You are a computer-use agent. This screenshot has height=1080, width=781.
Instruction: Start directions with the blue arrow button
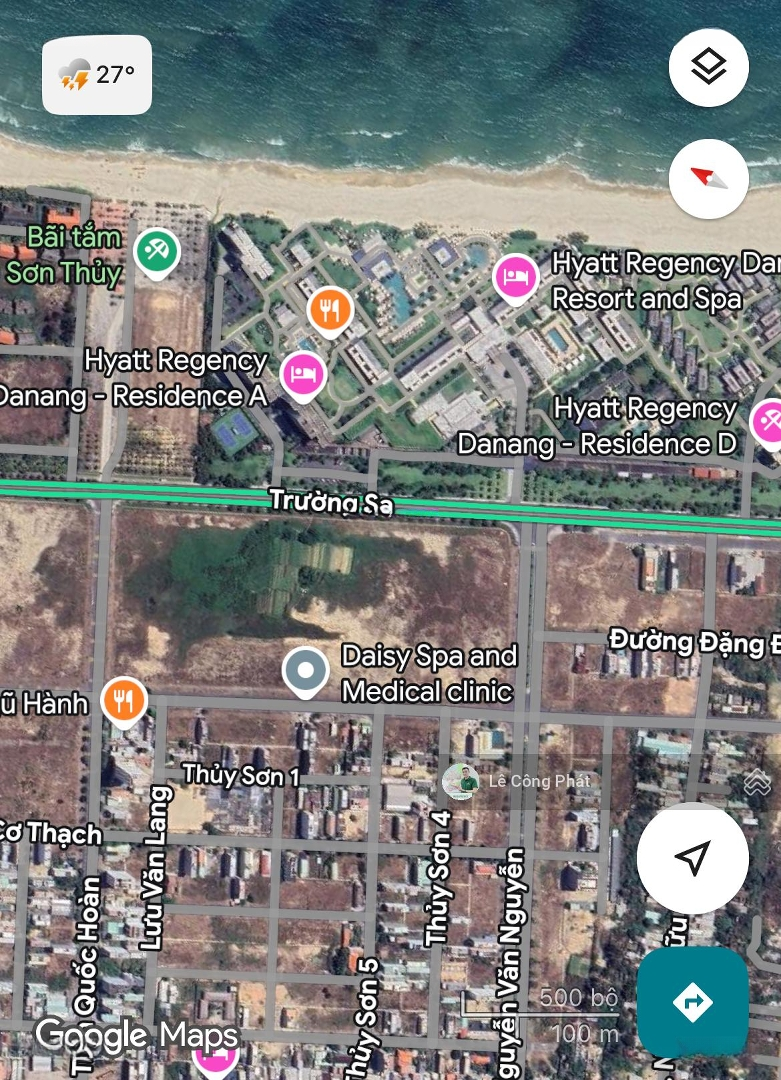point(692,1001)
